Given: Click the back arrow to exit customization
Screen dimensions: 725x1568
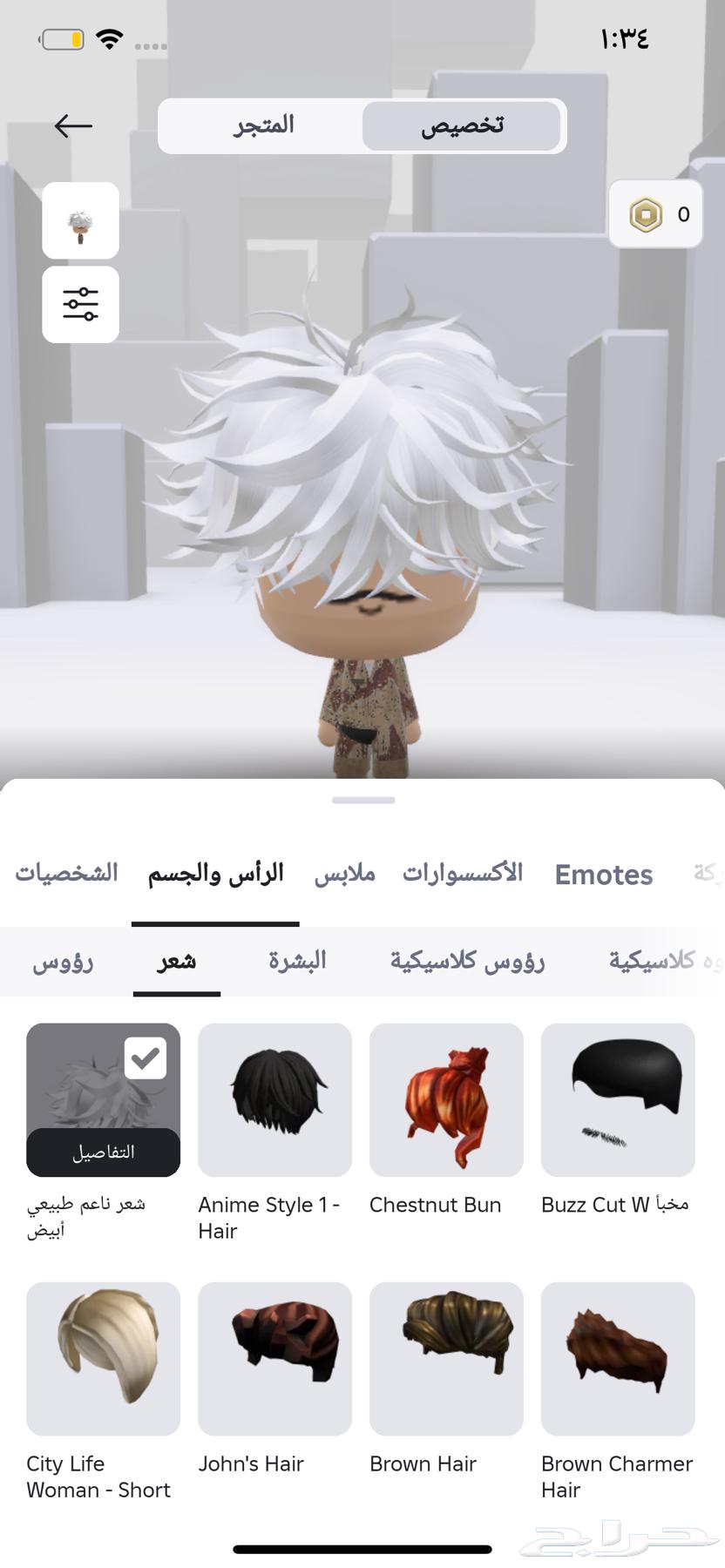Looking at the screenshot, I should point(73,125).
